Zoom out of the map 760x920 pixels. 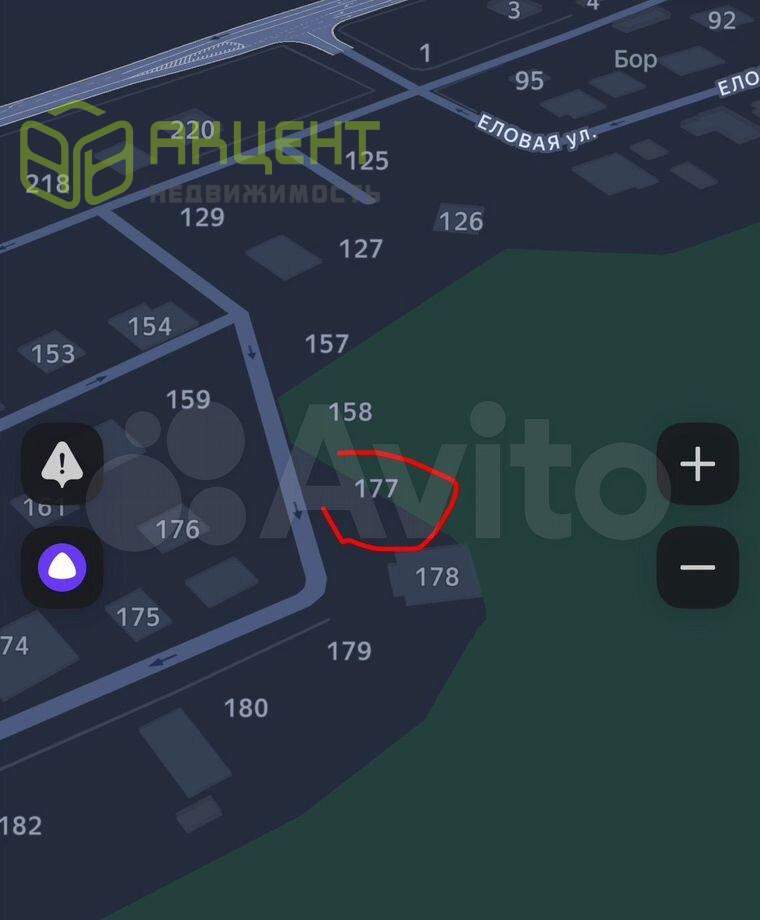697,567
